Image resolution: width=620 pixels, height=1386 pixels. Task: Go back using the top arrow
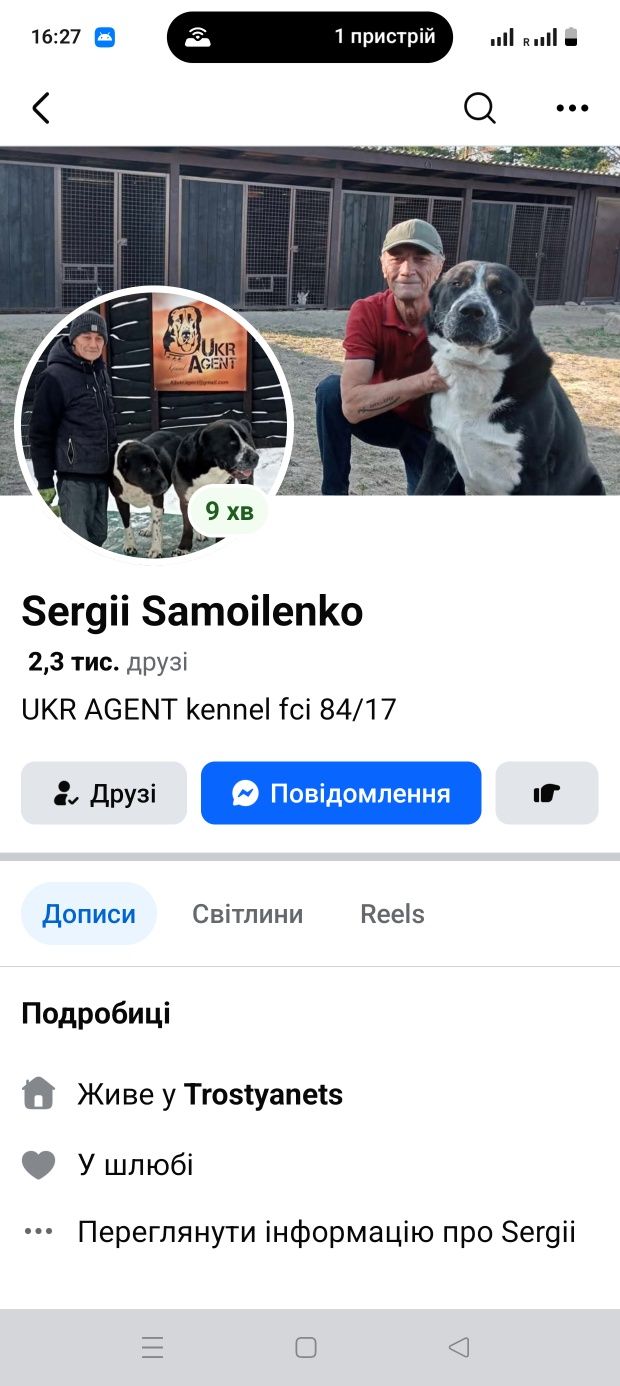pyautogui.click(x=41, y=108)
